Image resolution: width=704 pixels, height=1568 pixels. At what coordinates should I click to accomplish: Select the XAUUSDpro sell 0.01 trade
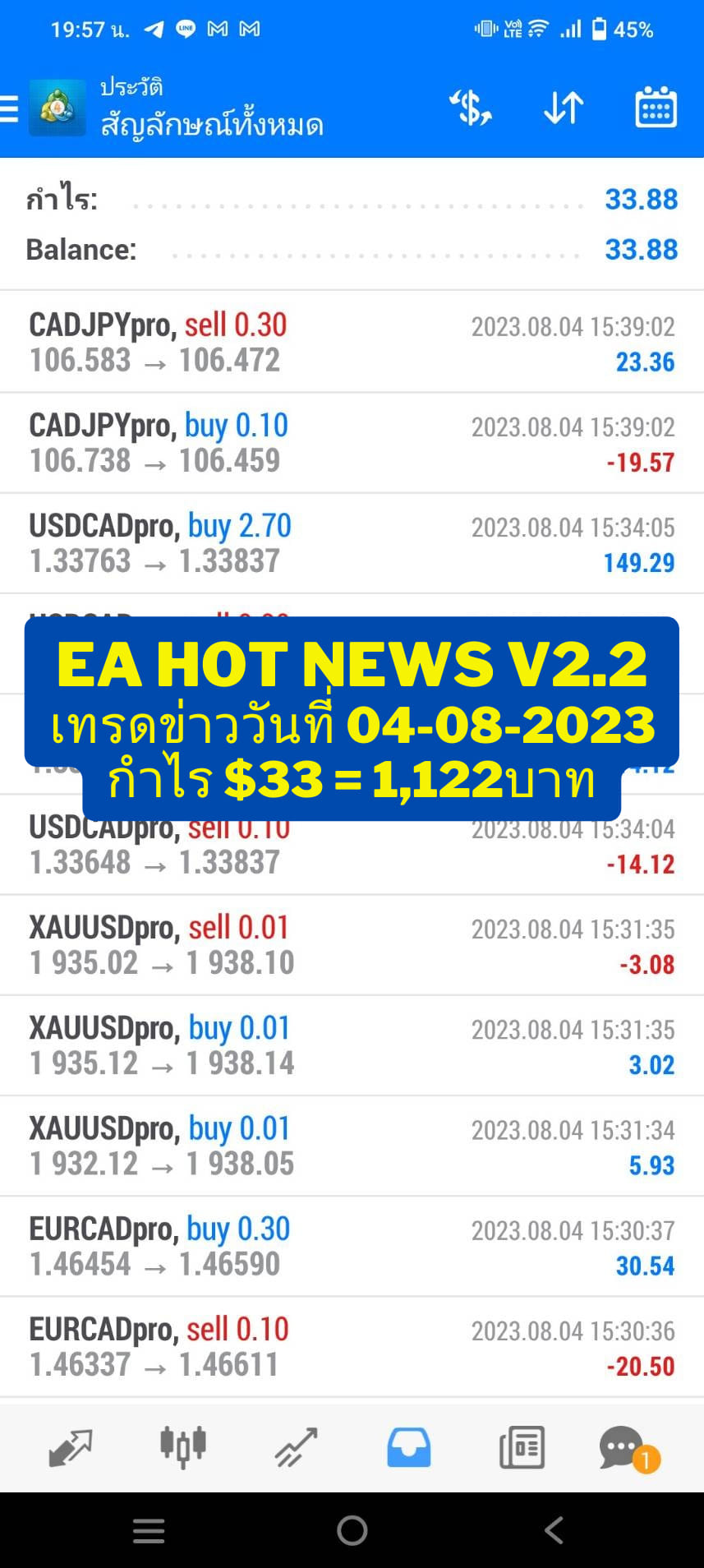(x=352, y=945)
